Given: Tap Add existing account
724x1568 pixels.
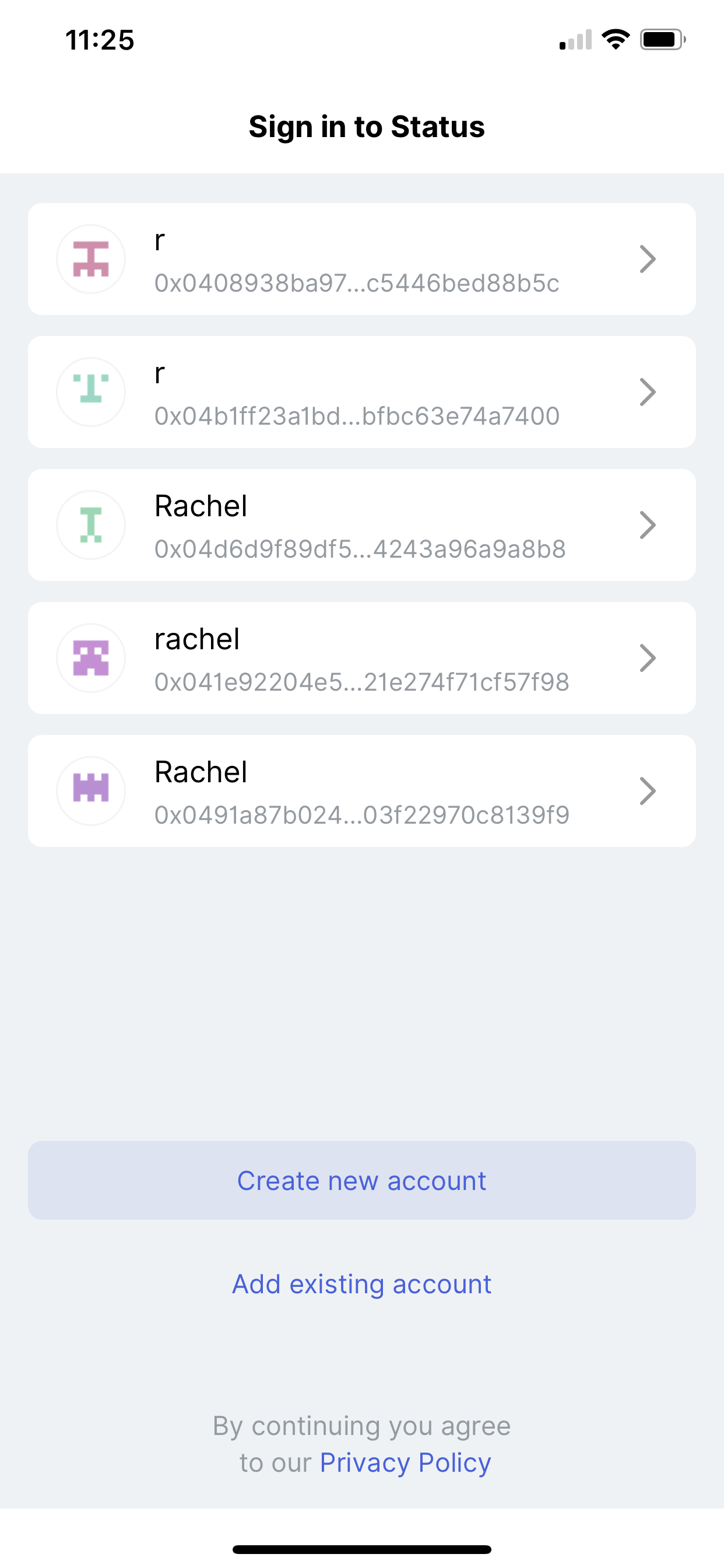Looking at the screenshot, I should pos(361,1284).
